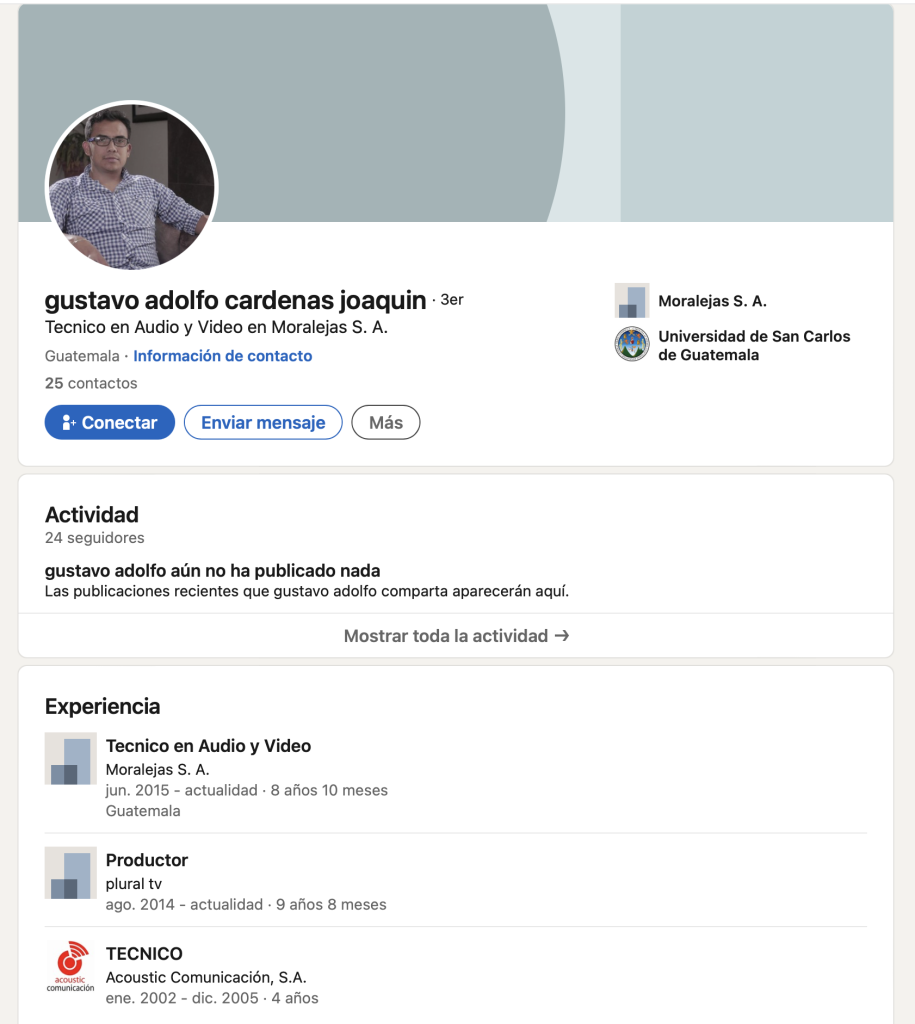View the profile photo
The width and height of the screenshot is (915, 1024).
pyautogui.click(x=131, y=186)
